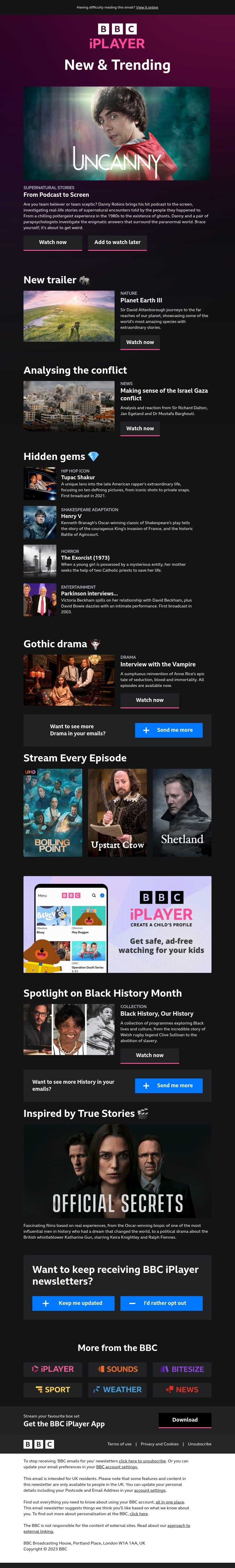Open the 'View it online' link
This screenshot has height=1568, width=235.
click(147, 7)
